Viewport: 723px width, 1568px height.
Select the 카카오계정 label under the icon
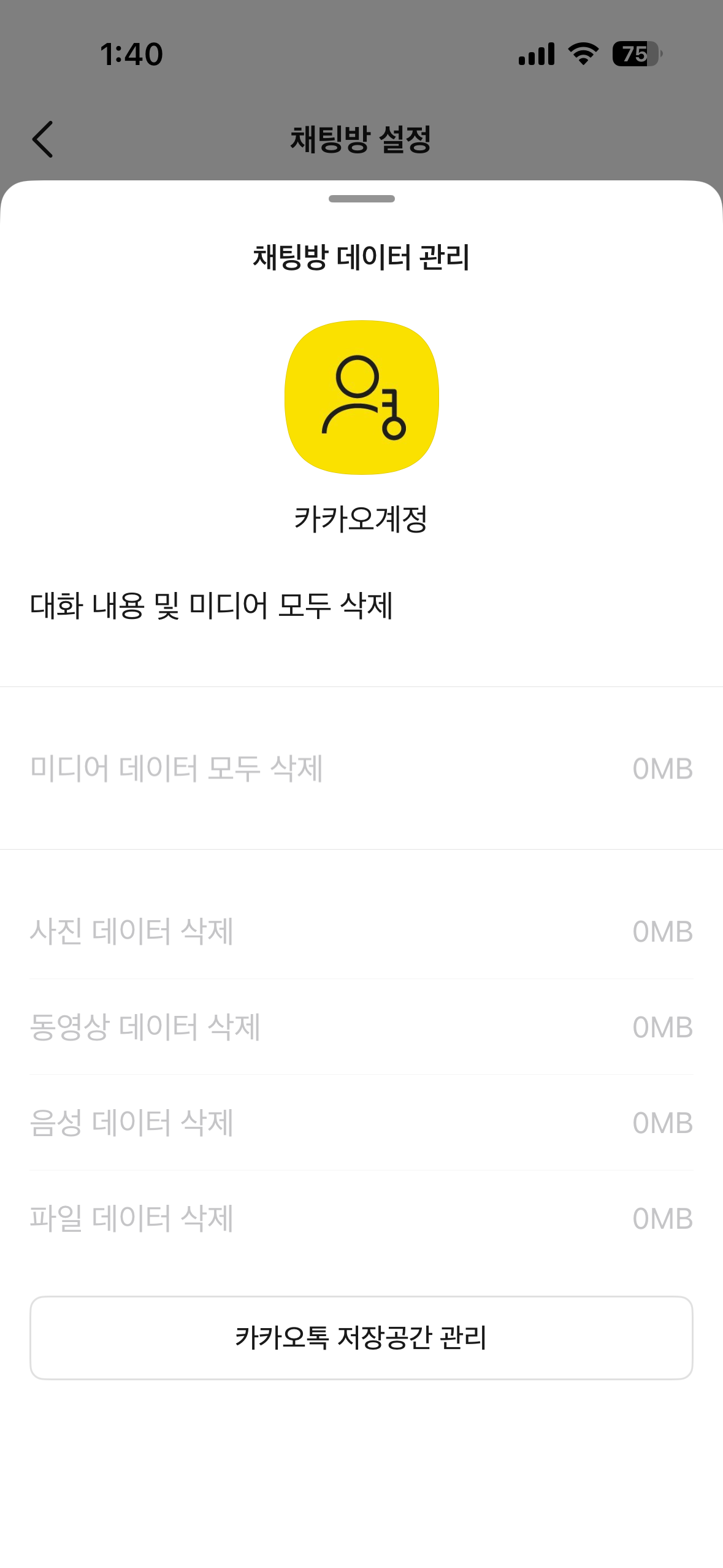coord(361,519)
